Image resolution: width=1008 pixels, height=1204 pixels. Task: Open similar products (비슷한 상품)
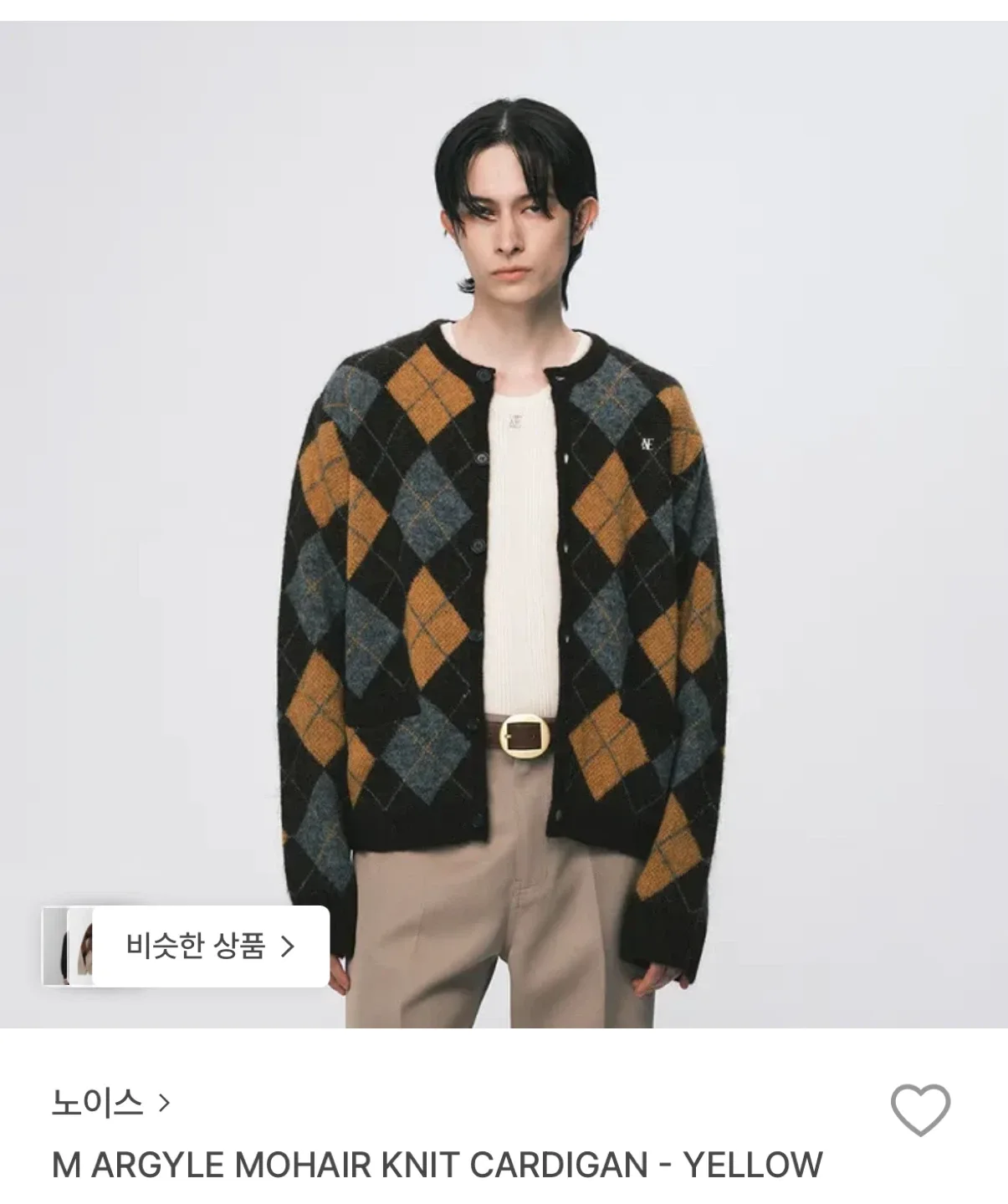209,946
